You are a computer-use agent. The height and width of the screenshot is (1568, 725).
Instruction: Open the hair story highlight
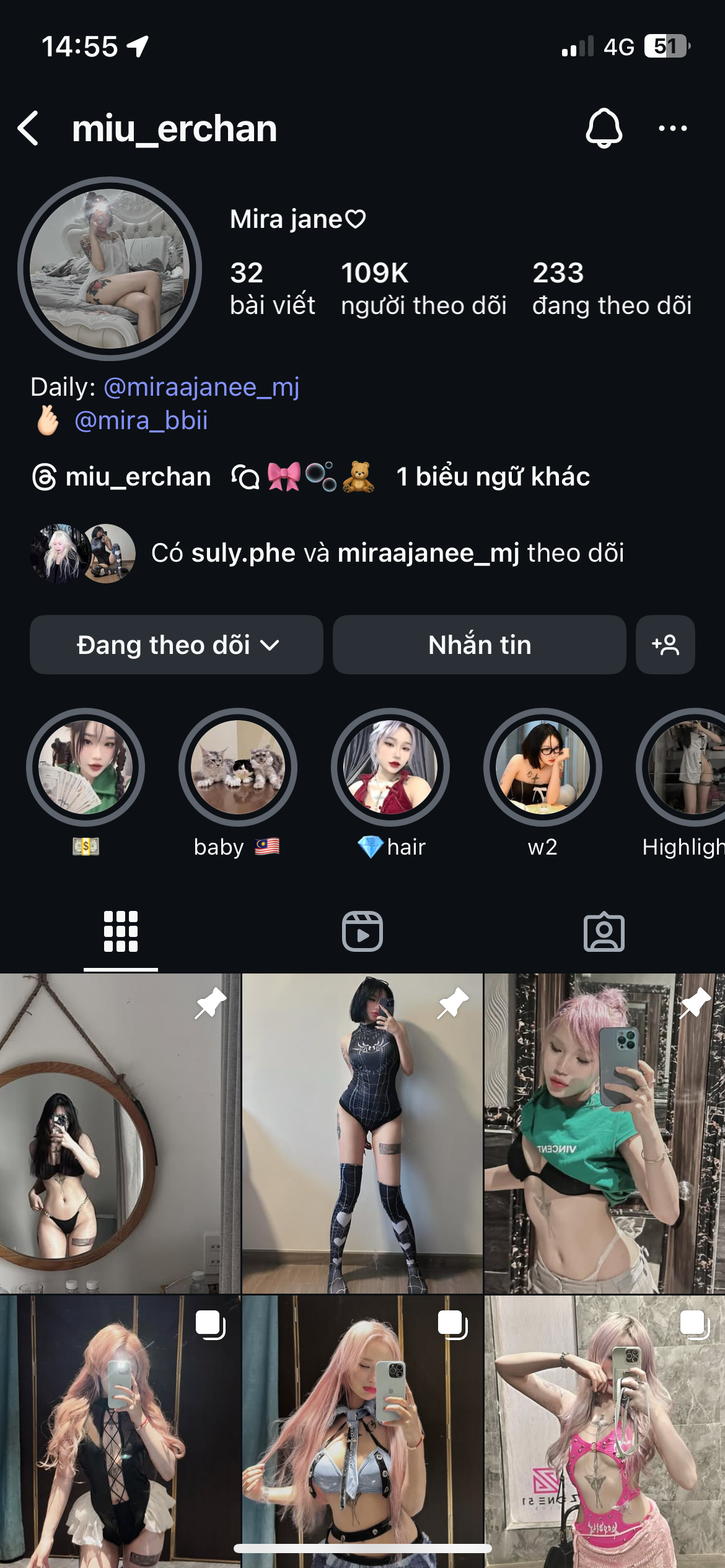(x=390, y=767)
